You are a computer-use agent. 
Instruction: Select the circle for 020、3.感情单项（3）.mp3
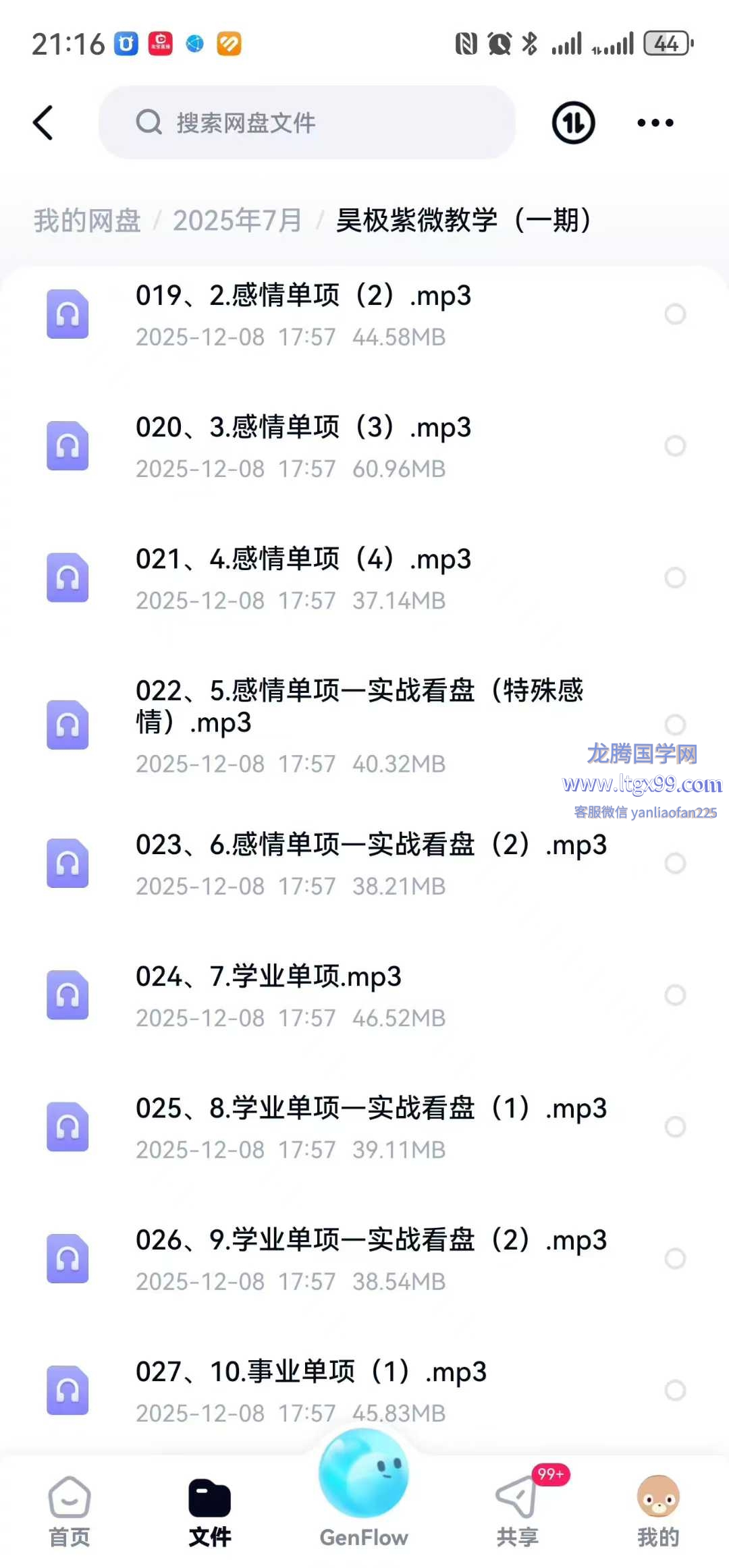[675, 446]
